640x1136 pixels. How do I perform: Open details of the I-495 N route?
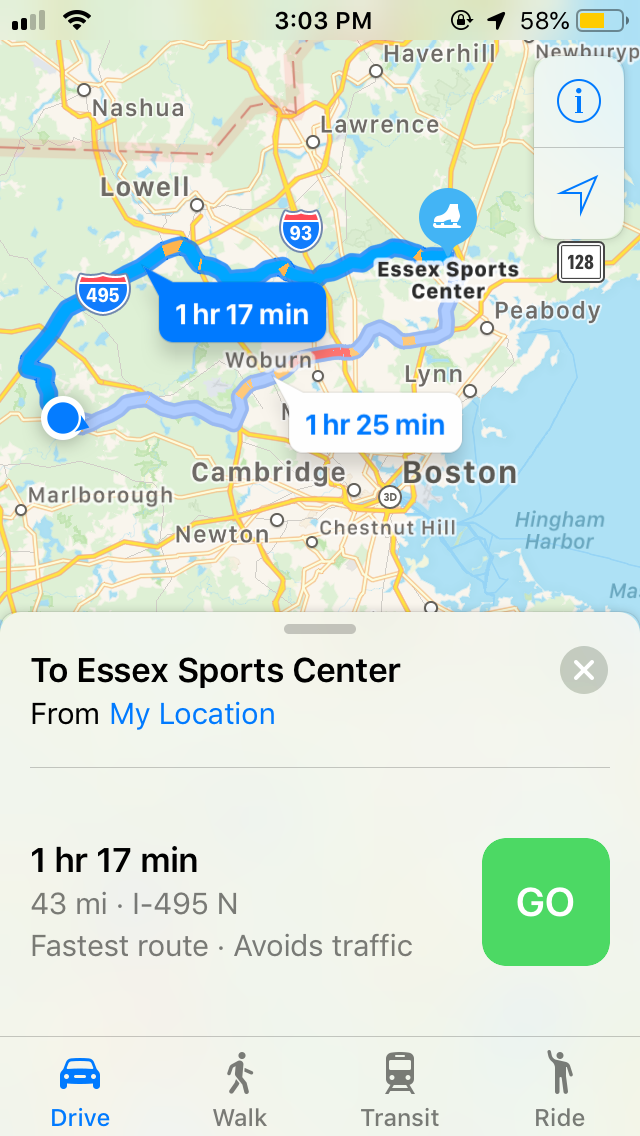(x=220, y=902)
